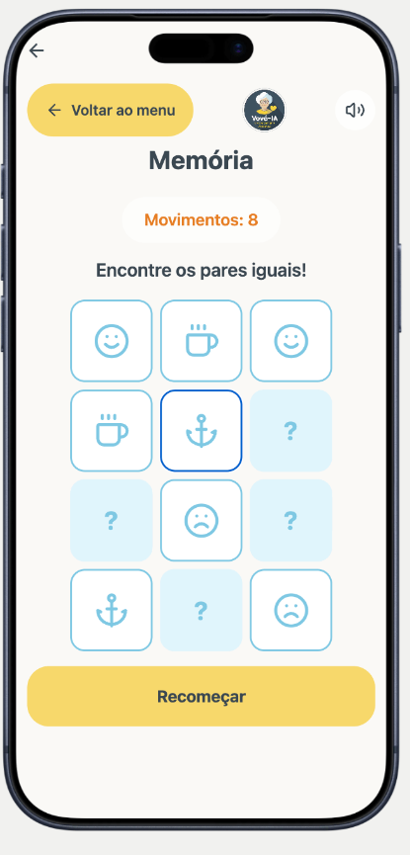Viewport: 410px width, 855px height.
Task: Flip the hidden card beside the highlighted anchor
Action: tap(291, 431)
